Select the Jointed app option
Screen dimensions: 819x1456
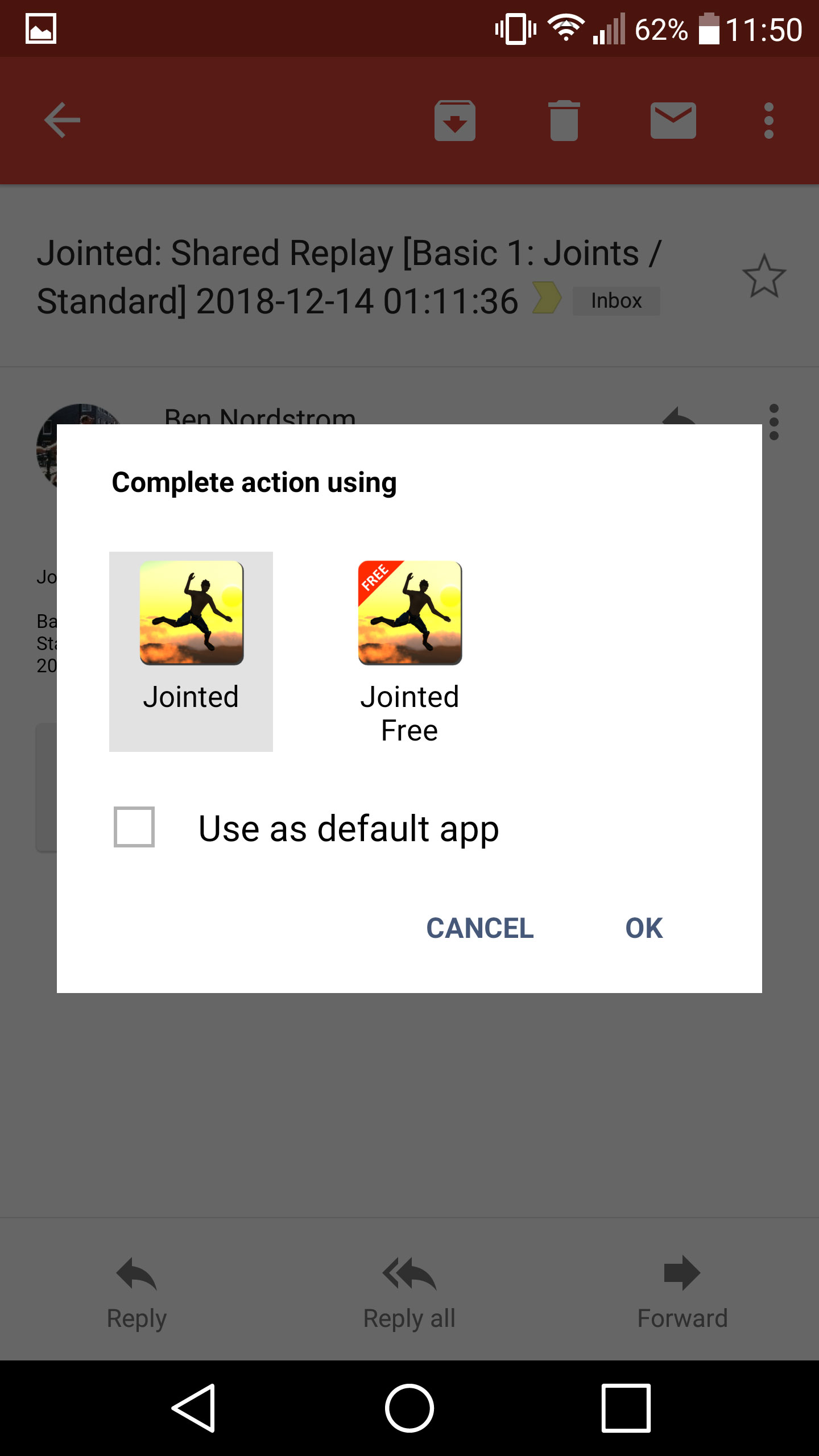point(191,651)
